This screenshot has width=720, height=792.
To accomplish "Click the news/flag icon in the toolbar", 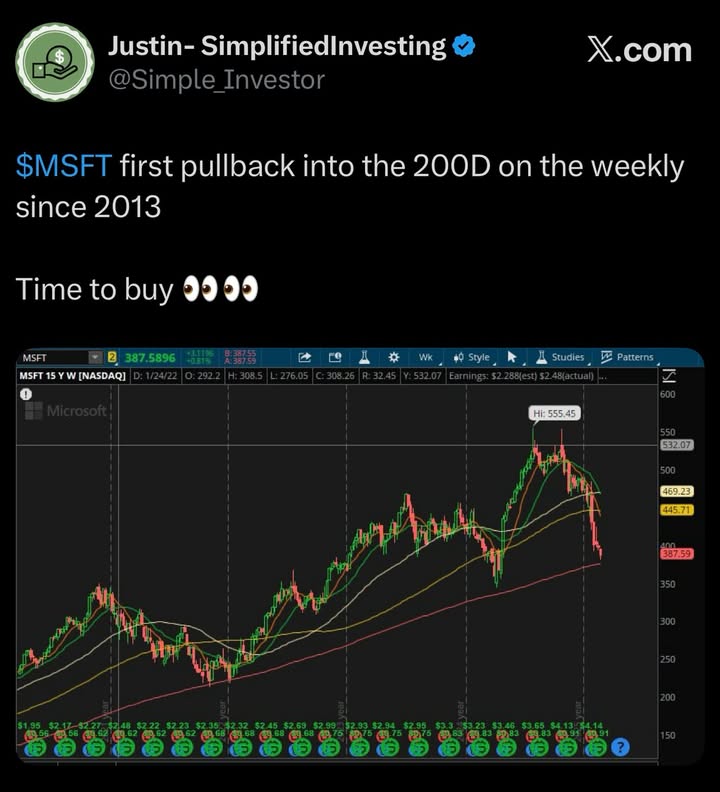I will click(x=336, y=357).
